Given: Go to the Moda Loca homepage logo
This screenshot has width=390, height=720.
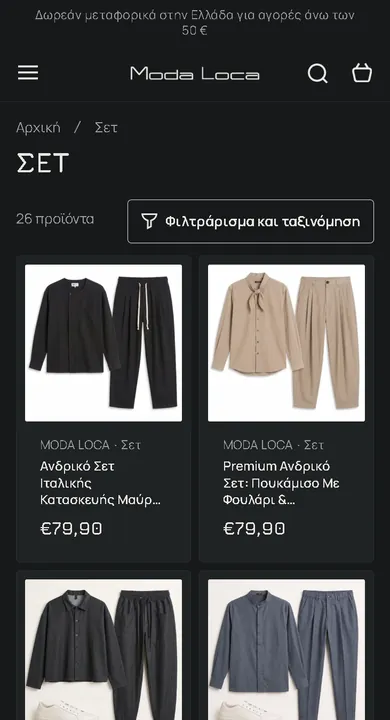Looking at the screenshot, I should click(195, 73).
